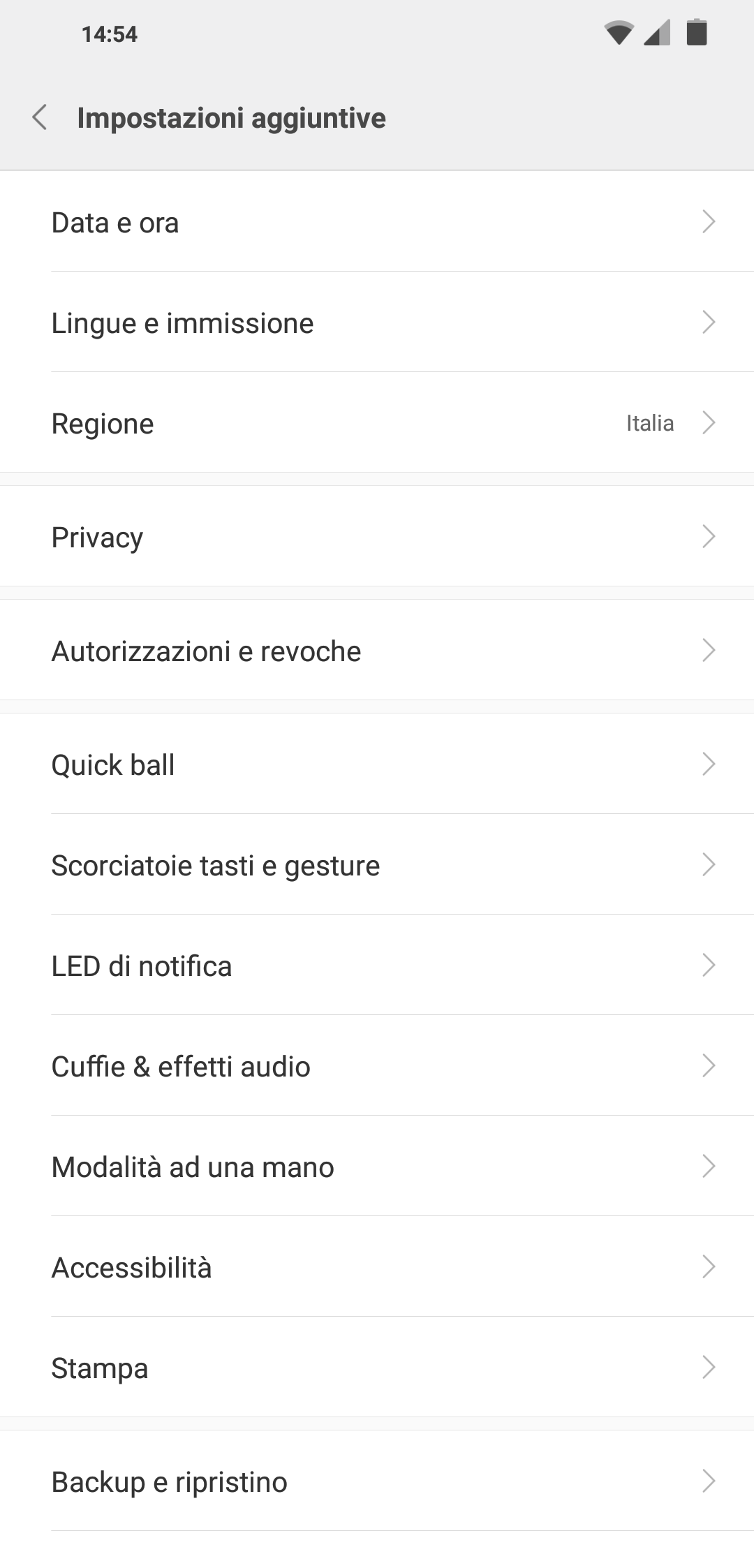This screenshot has width=754, height=1568.
Task: Open Accessibilità settings
Action: [377, 1266]
